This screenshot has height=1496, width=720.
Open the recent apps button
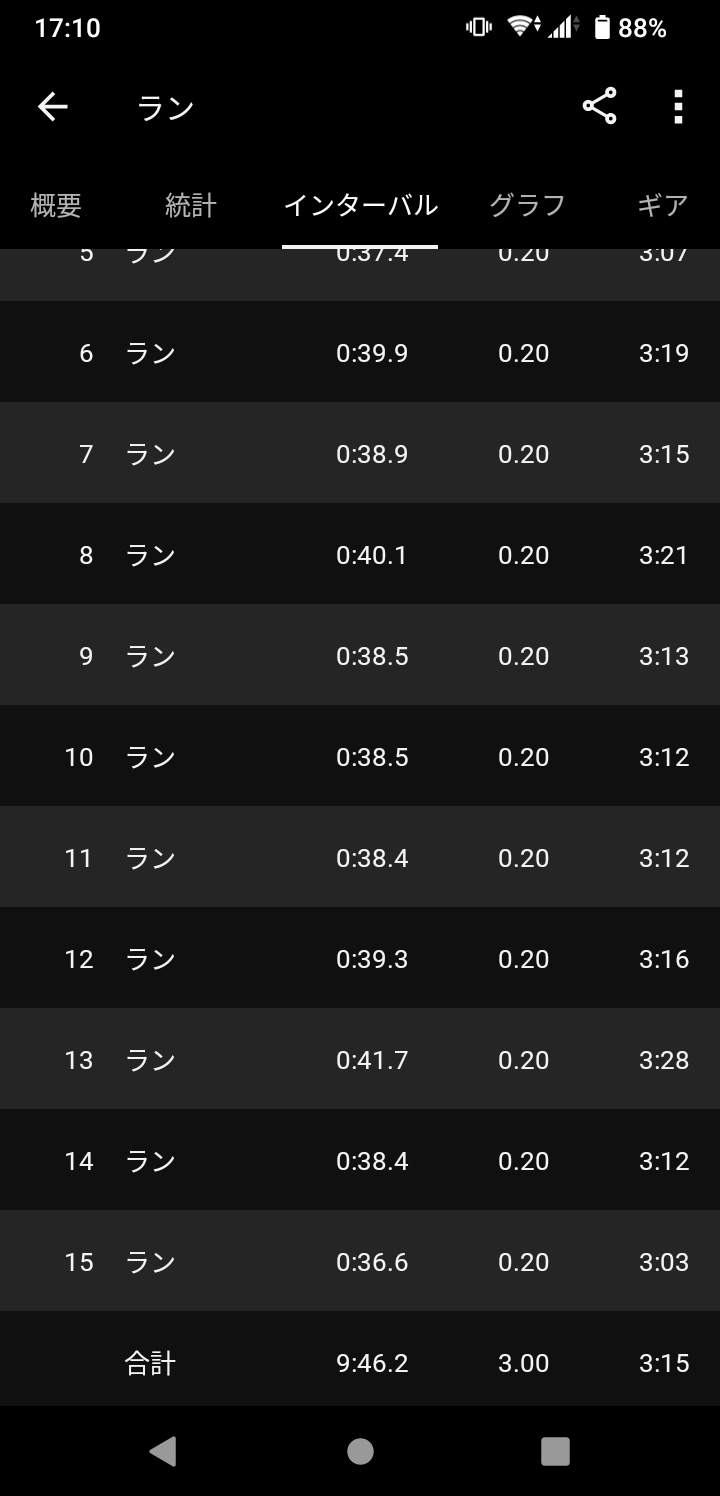pyautogui.click(x=555, y=1451)
